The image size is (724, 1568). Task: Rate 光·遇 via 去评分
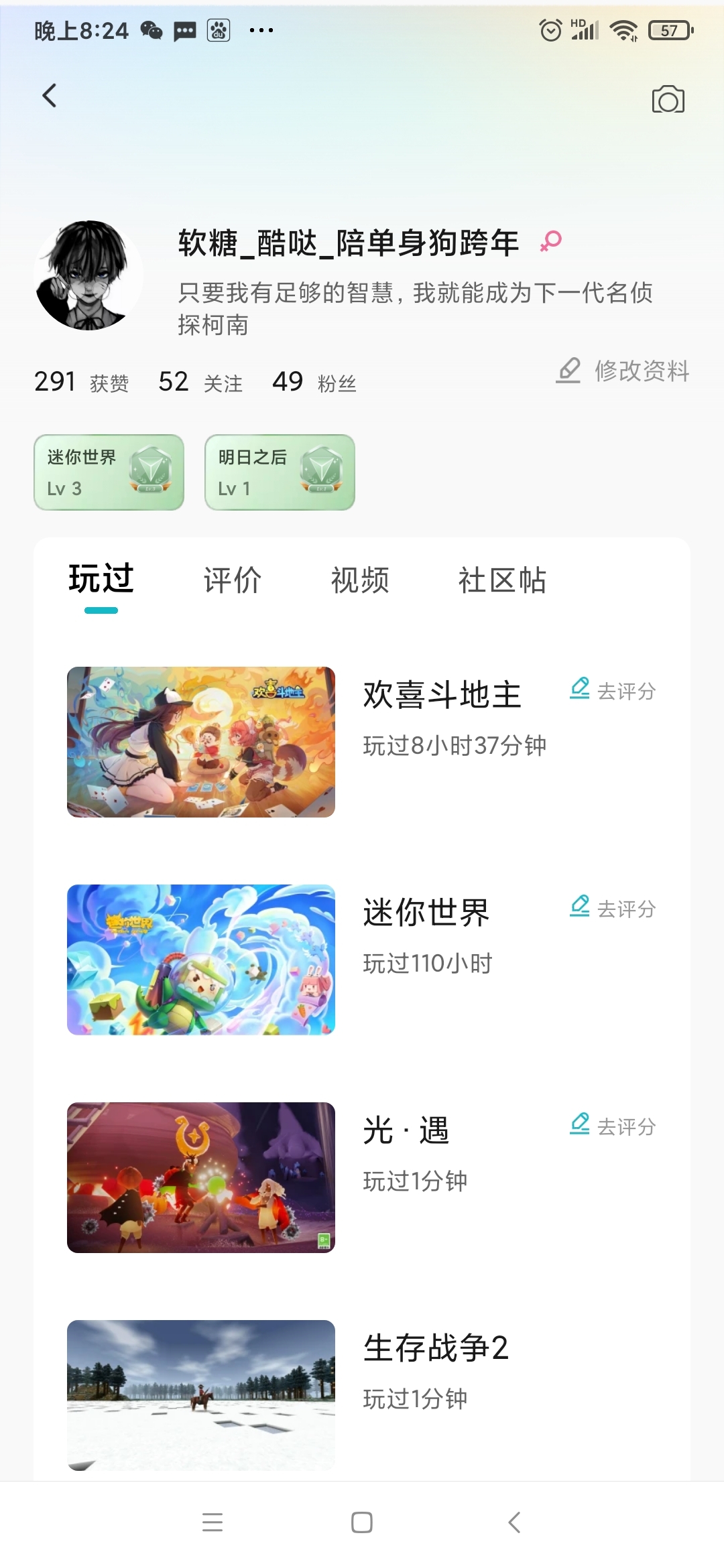point(613,1126)
